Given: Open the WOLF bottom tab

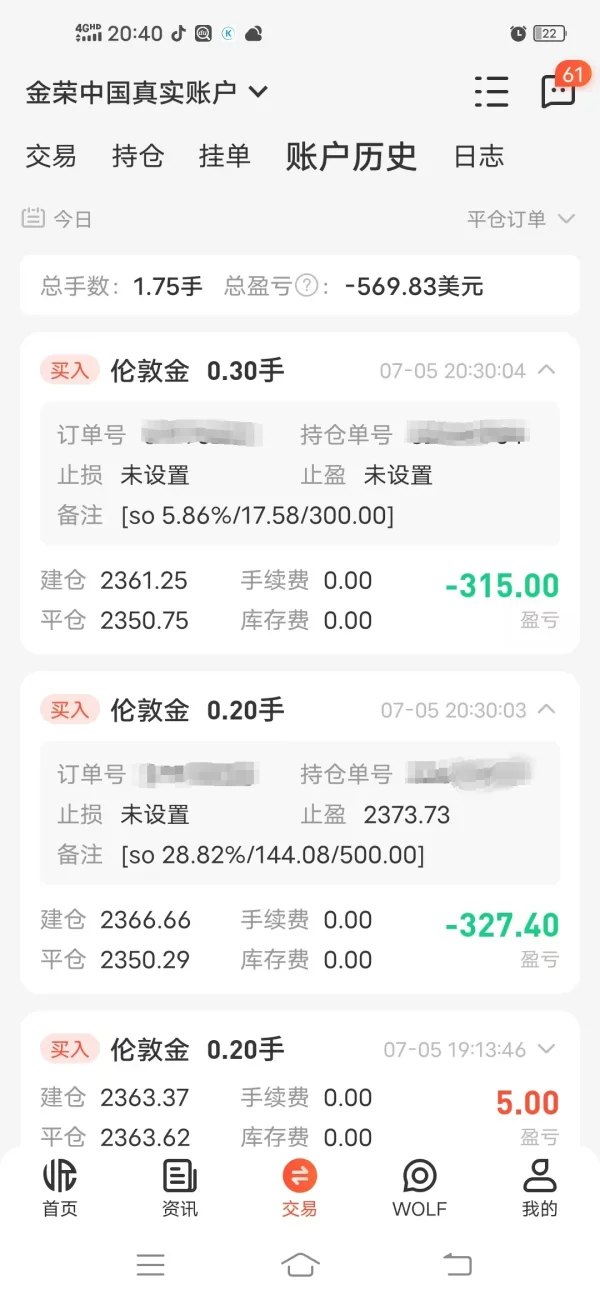Looking at the screenshot, I should (x=419, y=1187).
